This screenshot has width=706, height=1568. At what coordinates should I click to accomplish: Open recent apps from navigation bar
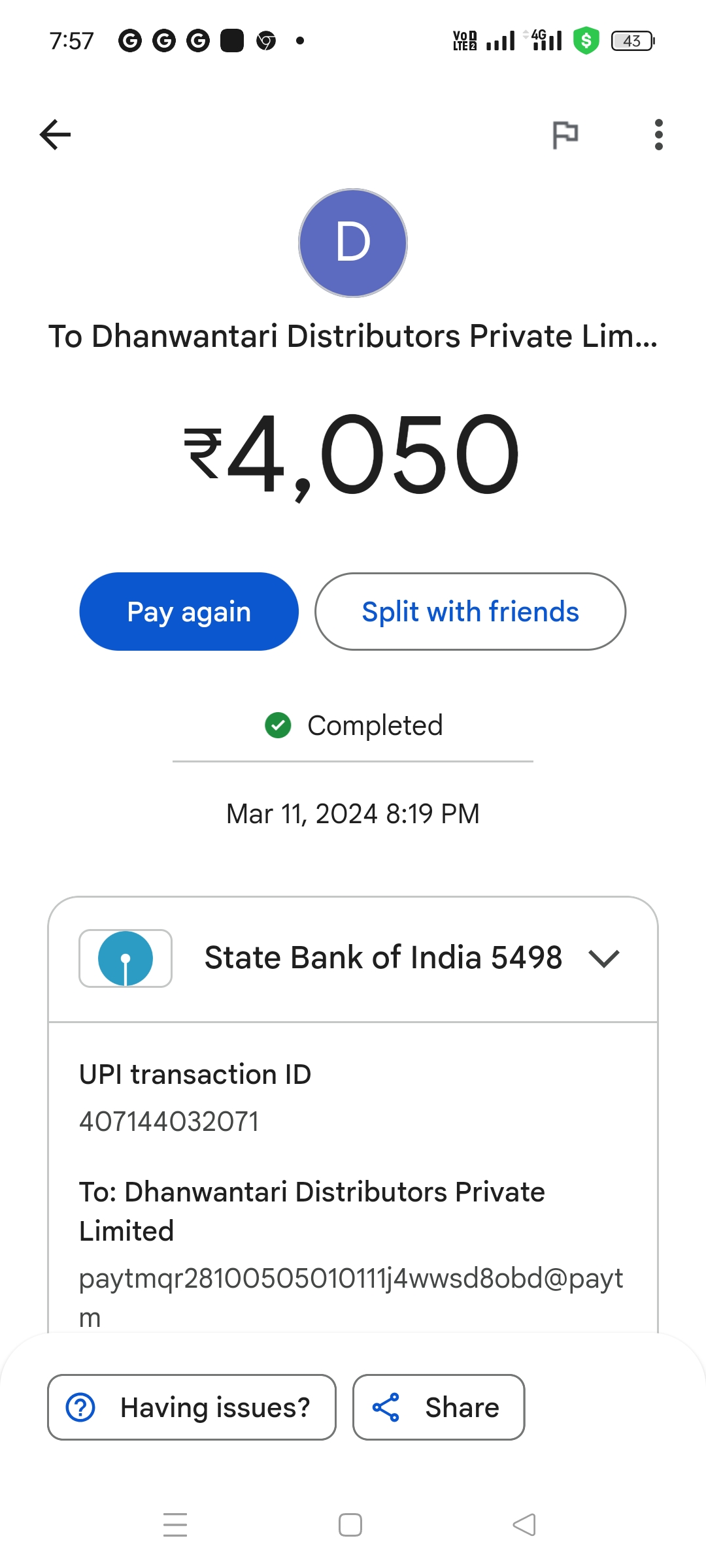[x=175, y=1525]
